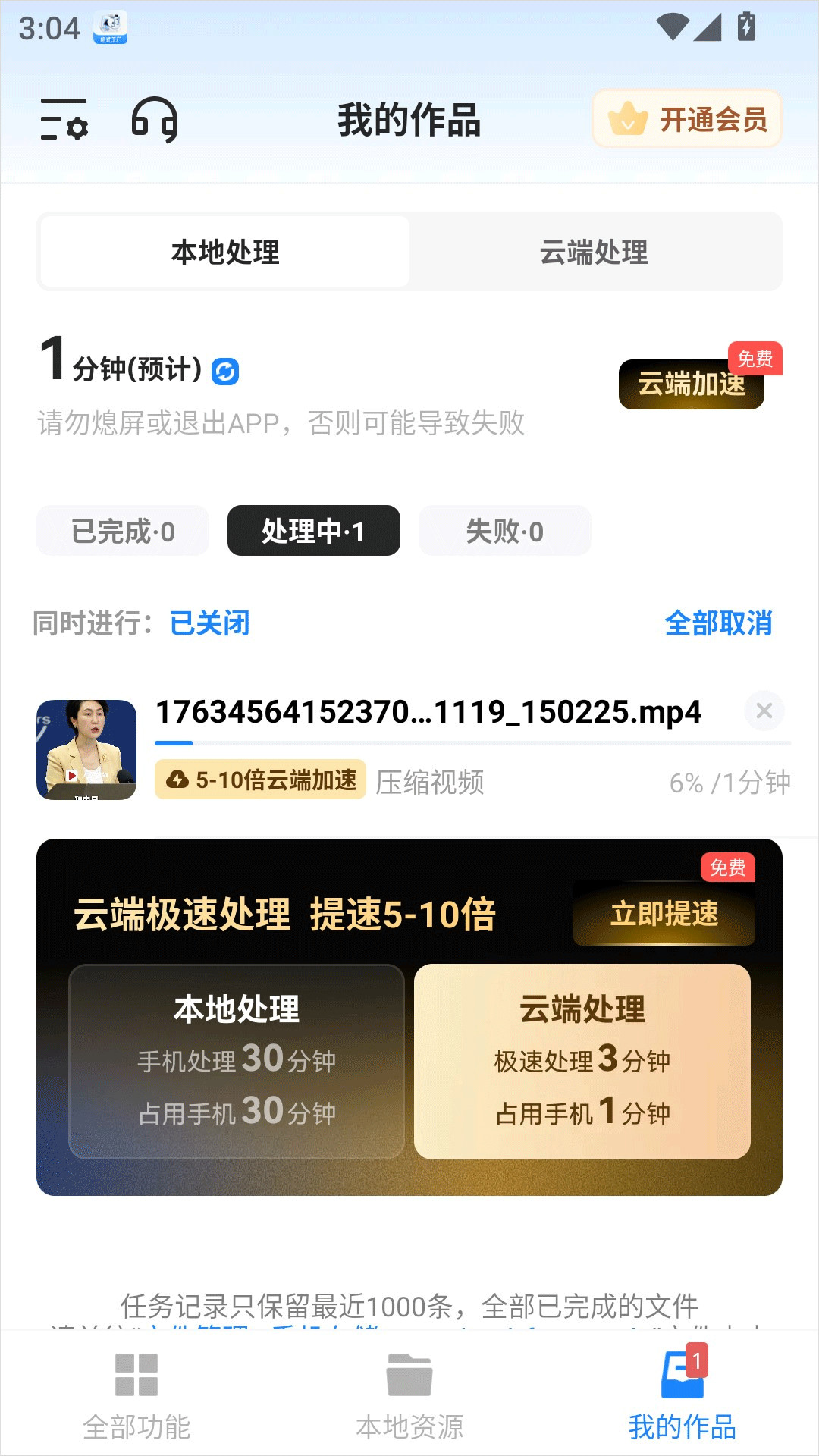Show 处理中·1 tasks

click(314, 531)
